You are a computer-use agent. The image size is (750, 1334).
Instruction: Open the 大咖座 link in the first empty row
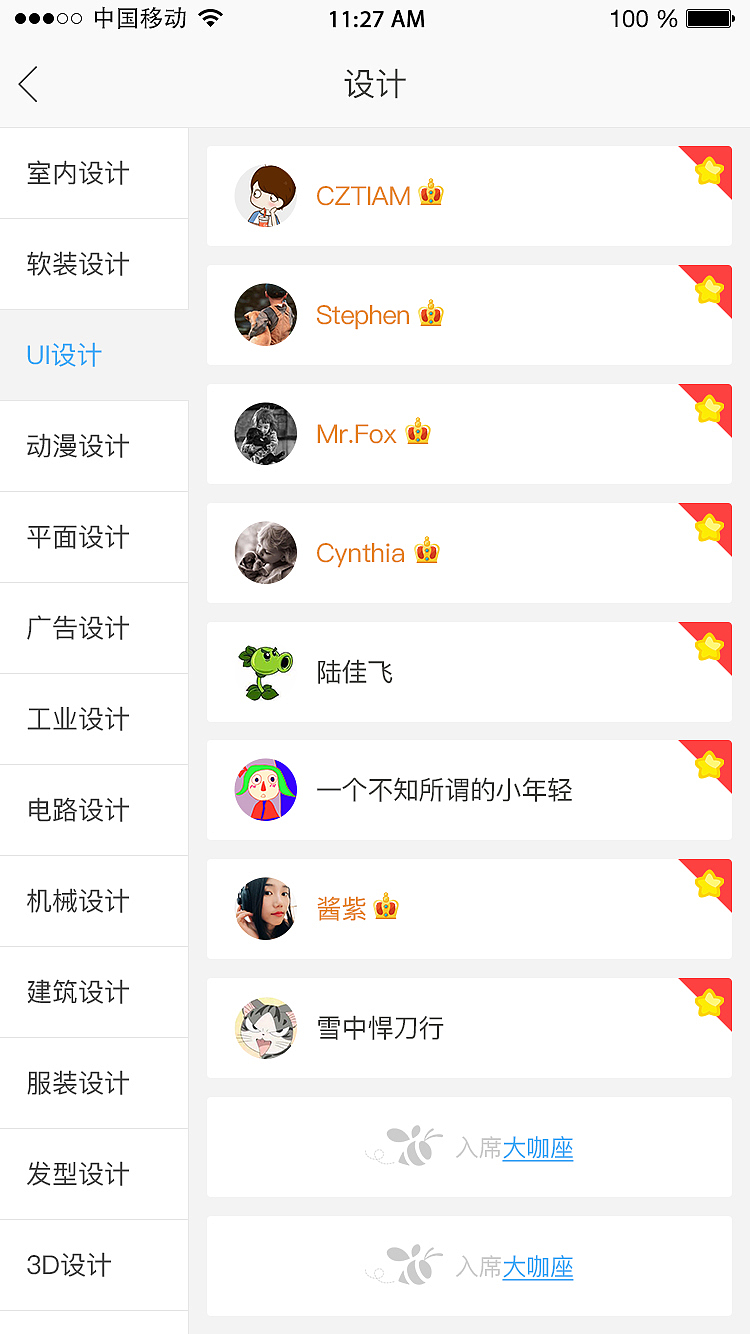[x=538, y=1148]
